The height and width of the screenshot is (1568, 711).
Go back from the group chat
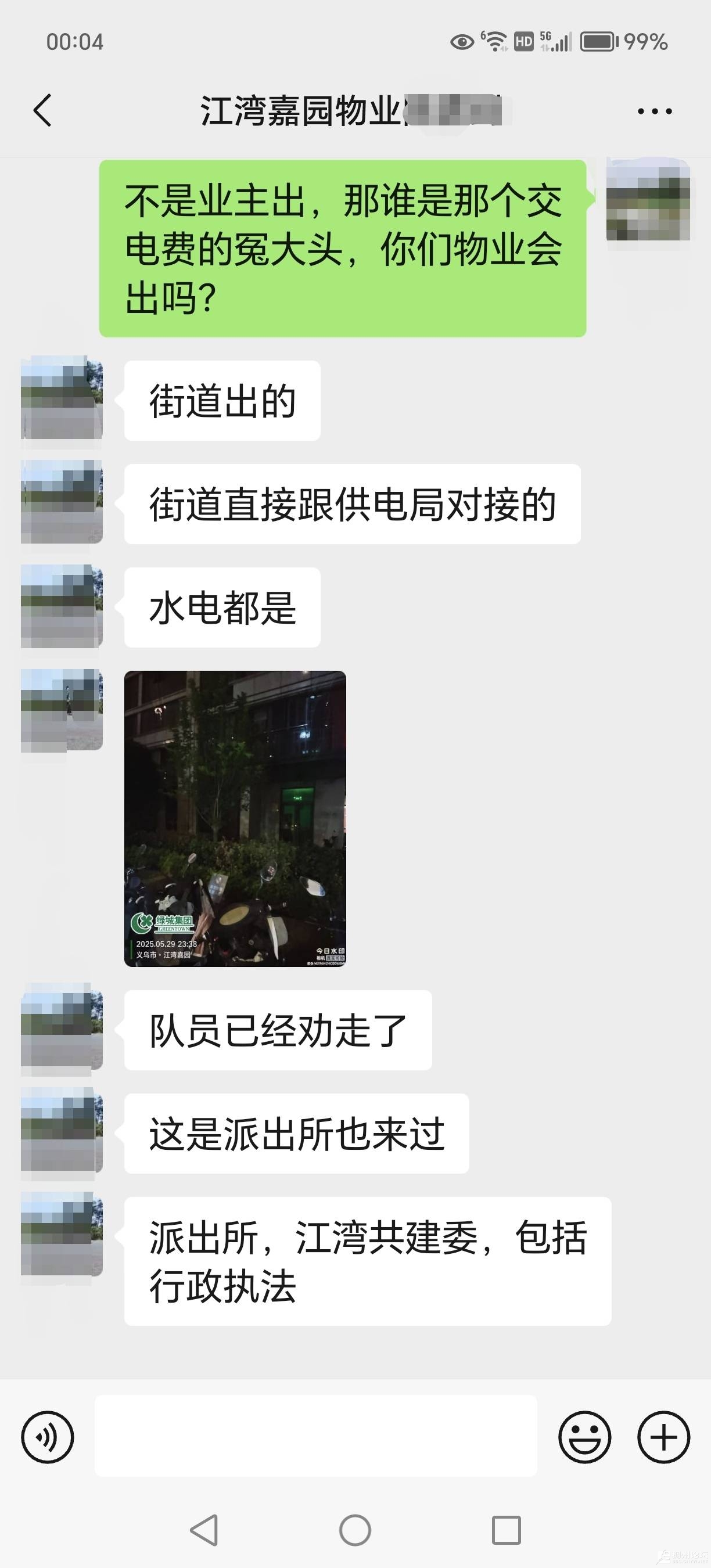pyautogui.click(x=42, y=111)
